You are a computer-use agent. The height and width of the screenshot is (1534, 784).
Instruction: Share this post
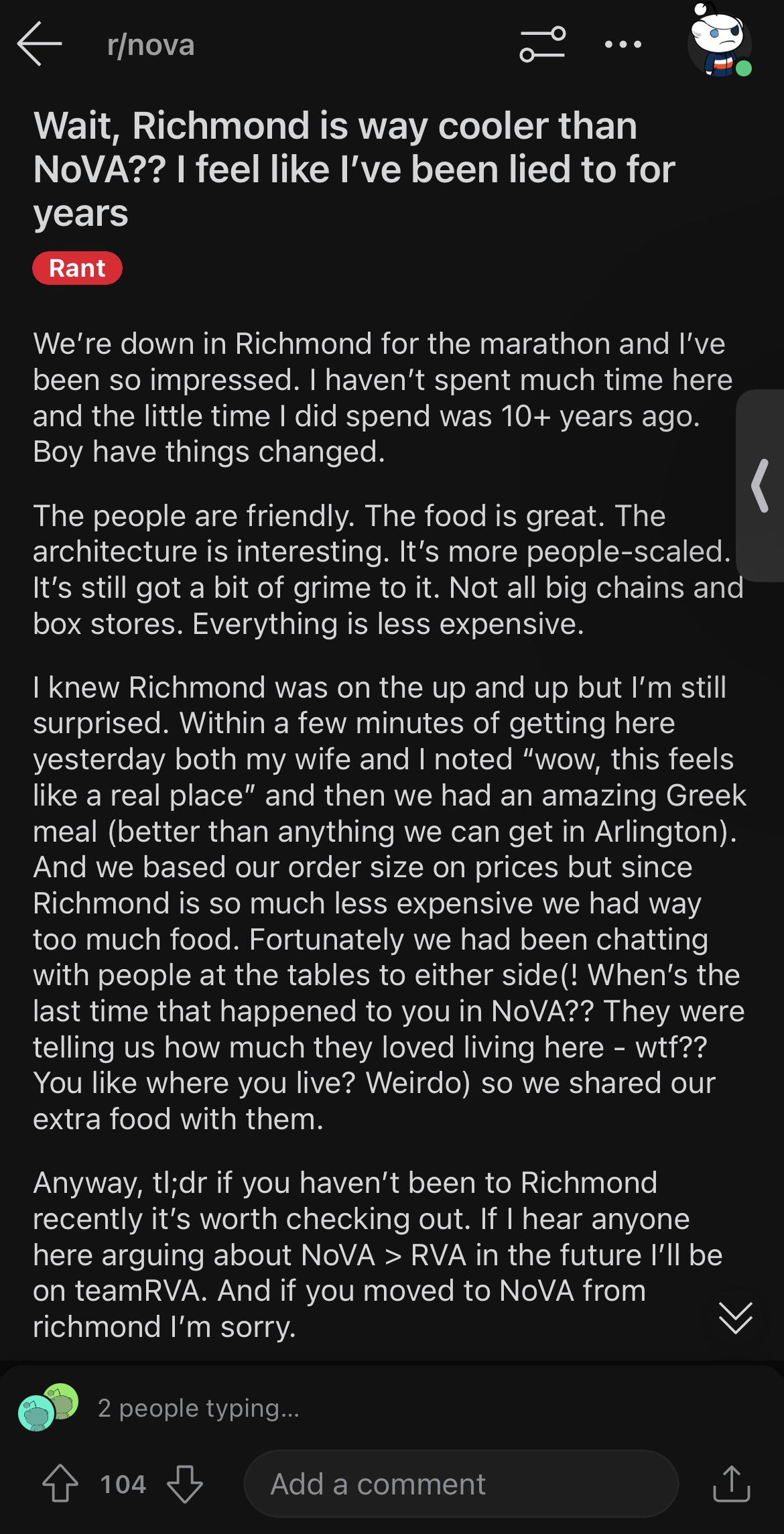[x=731, y=1484]
